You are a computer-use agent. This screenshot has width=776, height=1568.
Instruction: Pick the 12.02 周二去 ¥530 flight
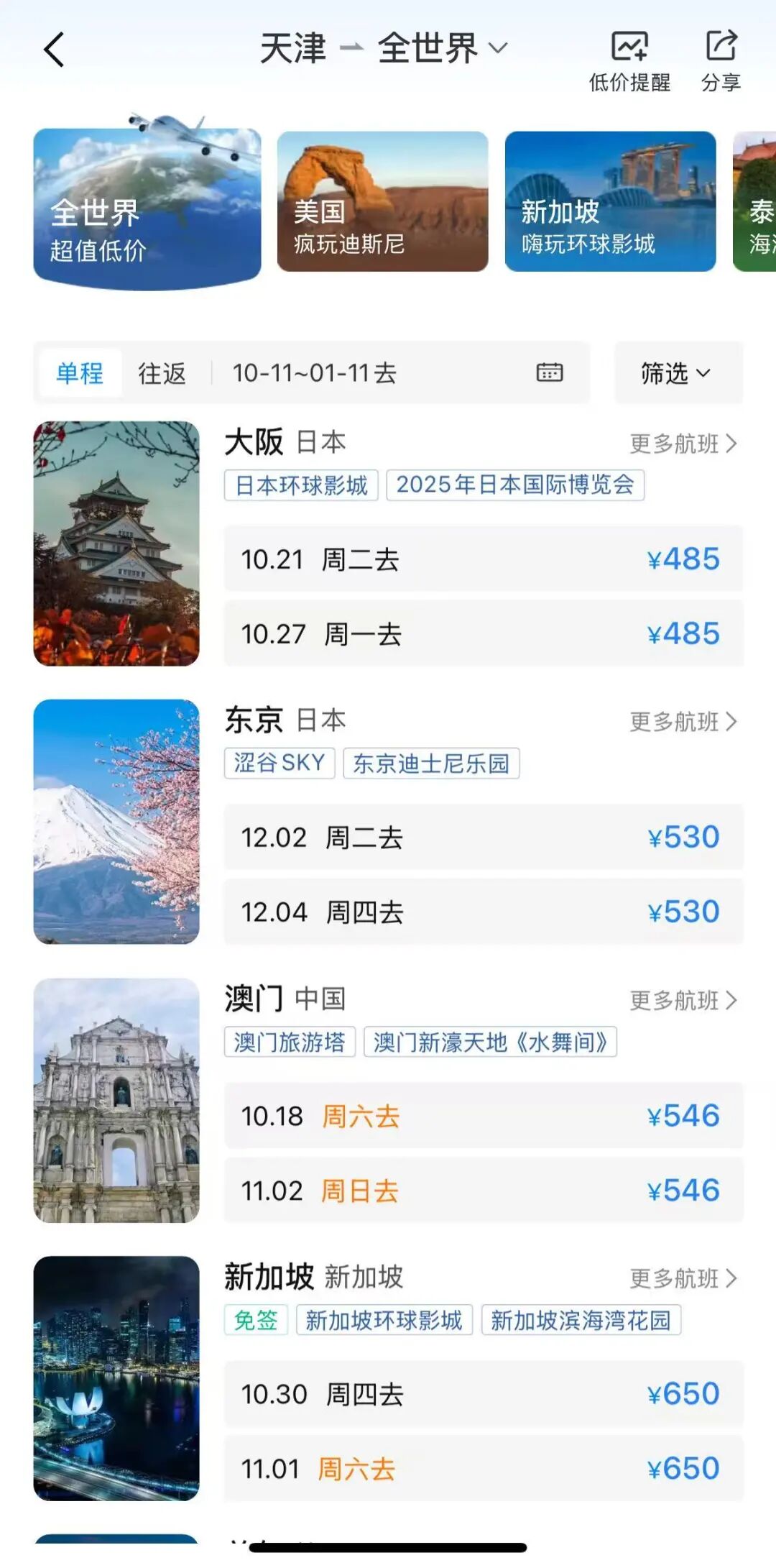483,838
